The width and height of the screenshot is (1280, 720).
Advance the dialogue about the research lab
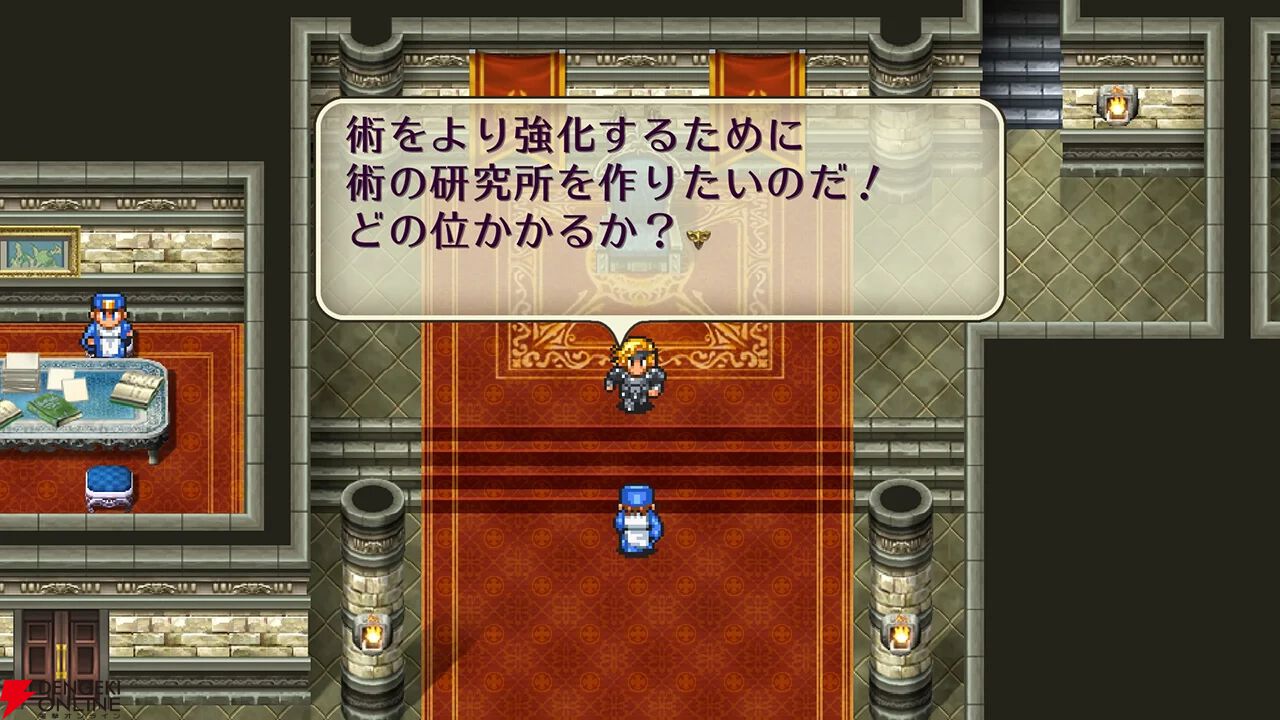coord(698,237)
